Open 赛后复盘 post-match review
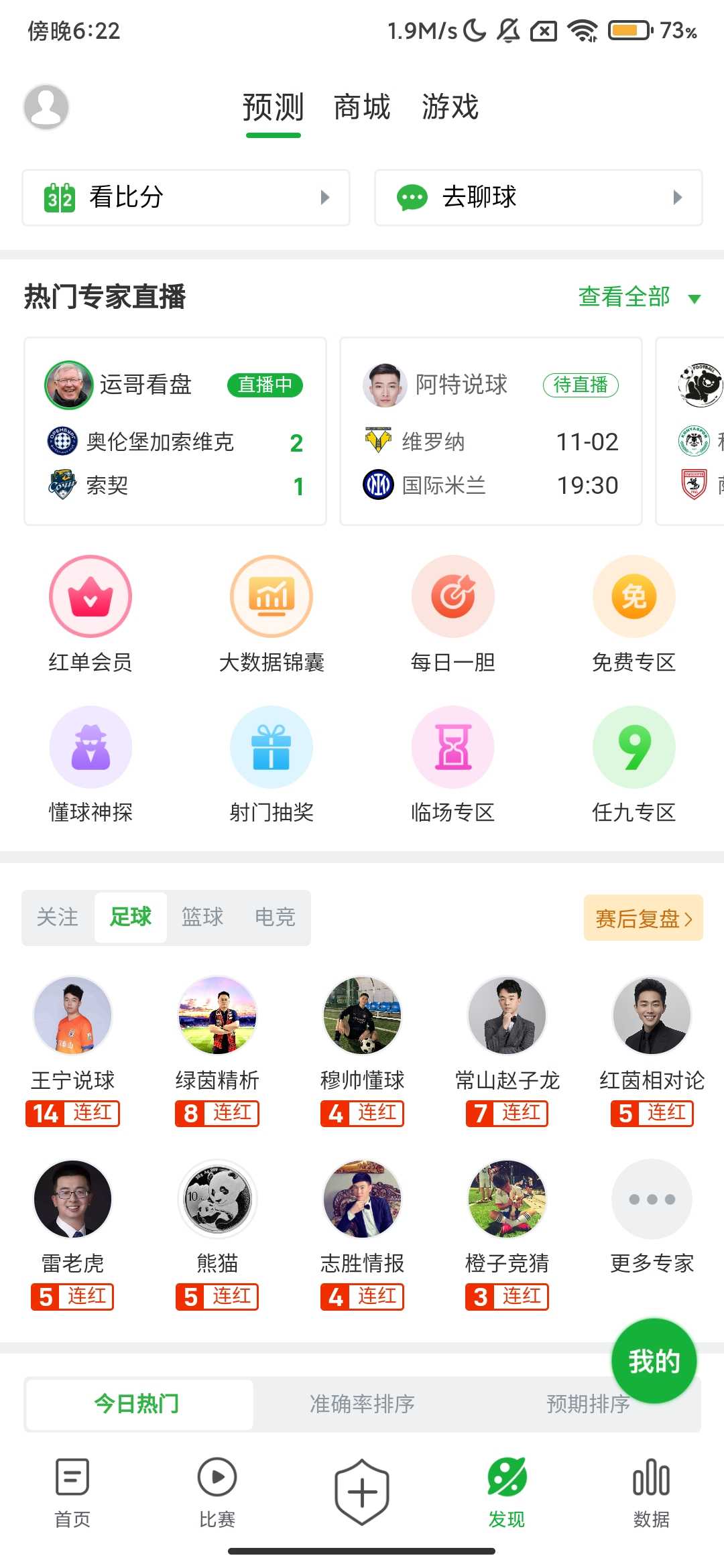Viewport: 724px width, 1568px height. (x=643, y=918)
